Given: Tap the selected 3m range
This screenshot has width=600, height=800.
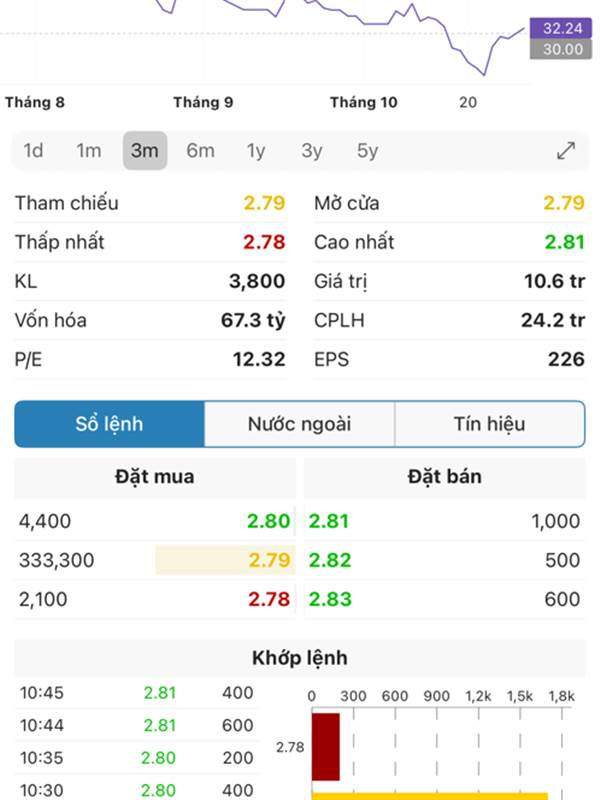Looking at the screenshot, I should pyautogui.click(x=145, y=151).
